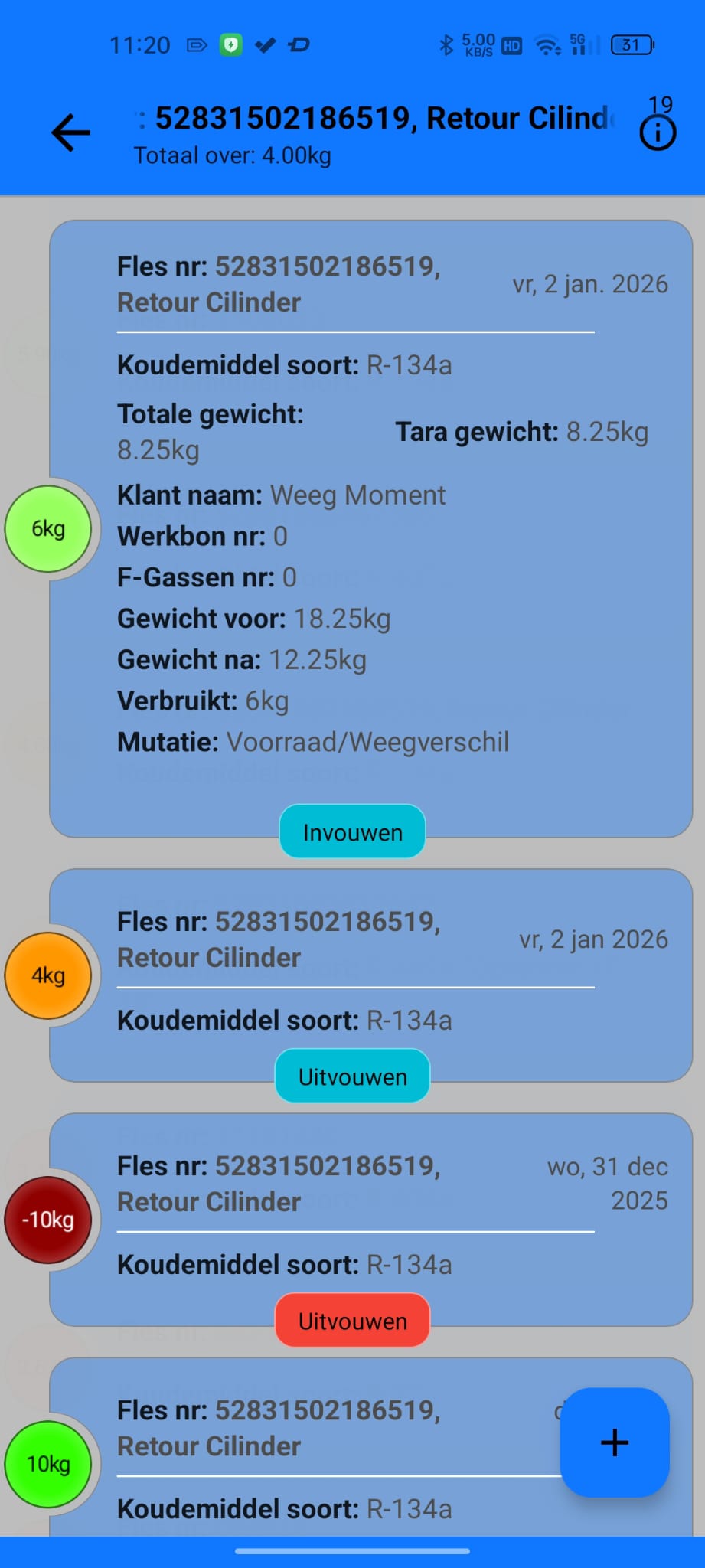Screen dimensions: 705x1568
Task: Tap the floating plus button
Action: (614, 1442)
